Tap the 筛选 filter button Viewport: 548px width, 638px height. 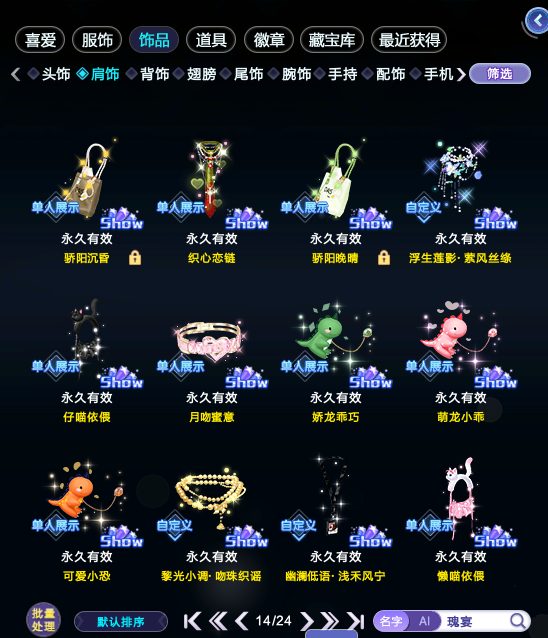[500, 74]
